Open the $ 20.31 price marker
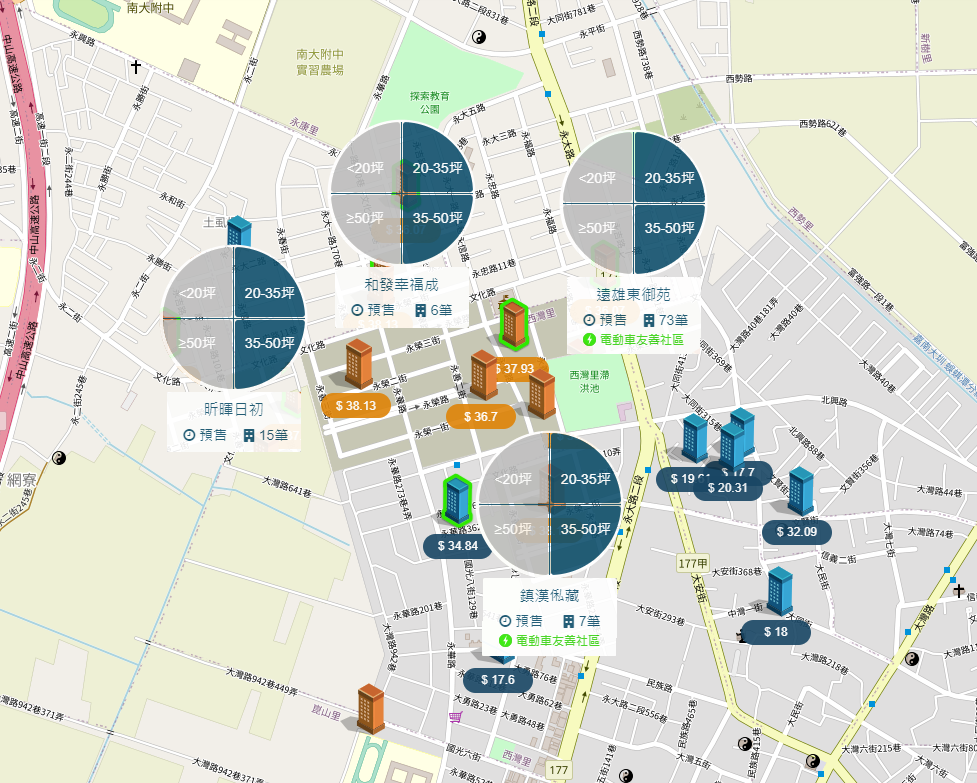 [x=727, y=488]
